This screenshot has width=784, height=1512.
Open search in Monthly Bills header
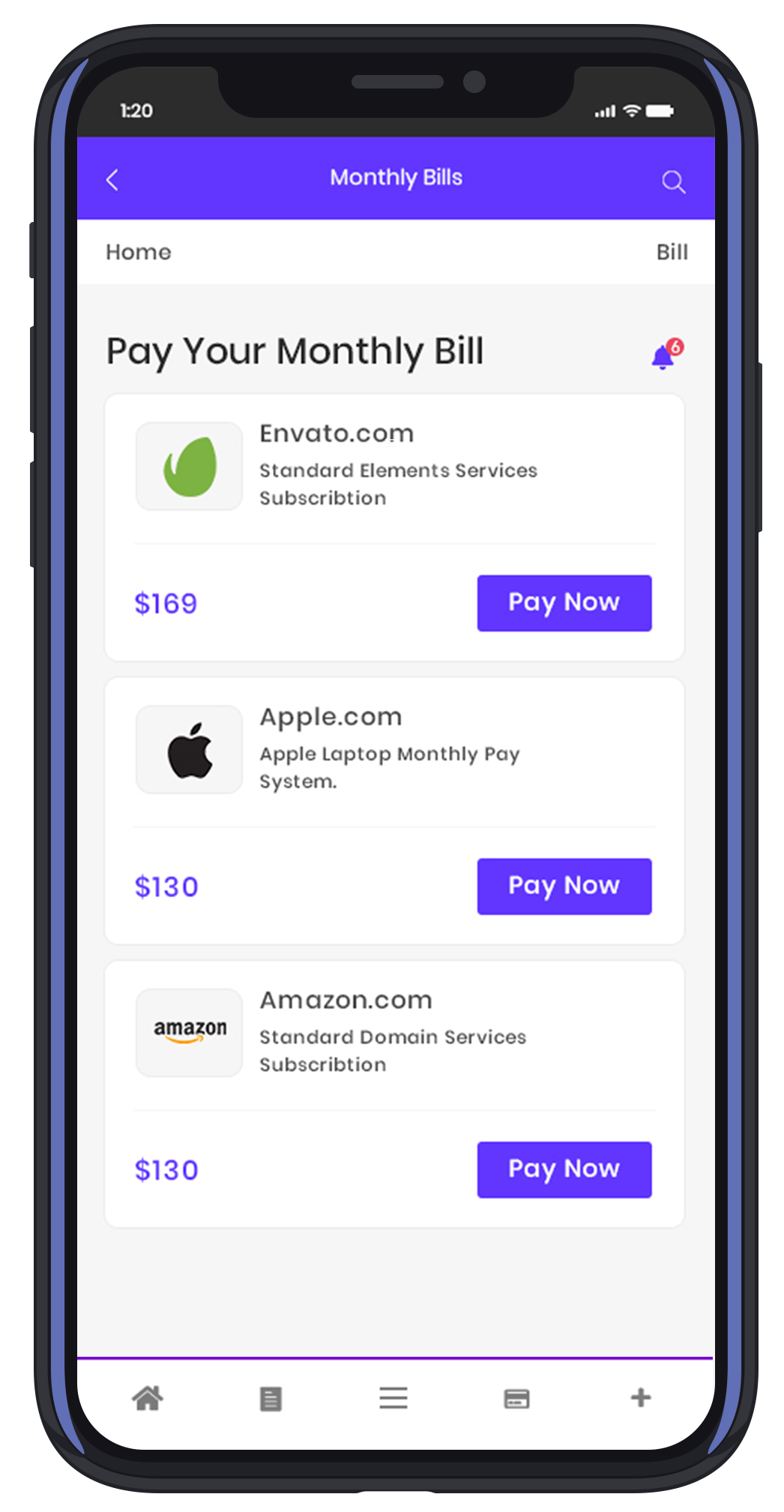click(672, 181)
